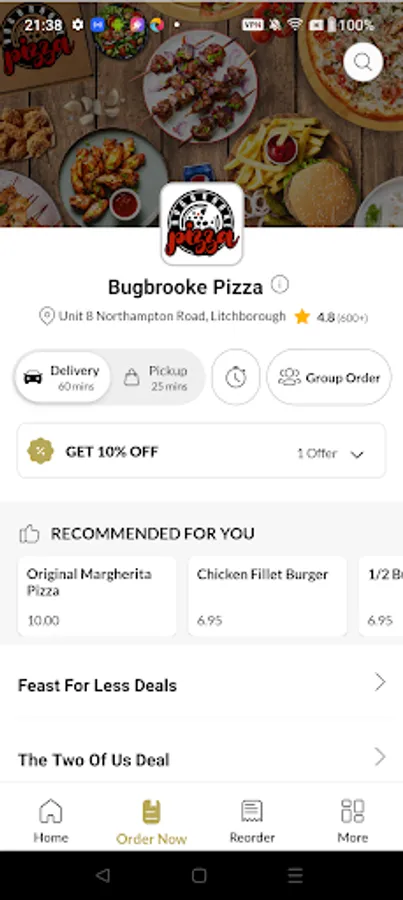The image size is (403, 900).
Task: Select the Order Now tab
Action: (152, 821)
